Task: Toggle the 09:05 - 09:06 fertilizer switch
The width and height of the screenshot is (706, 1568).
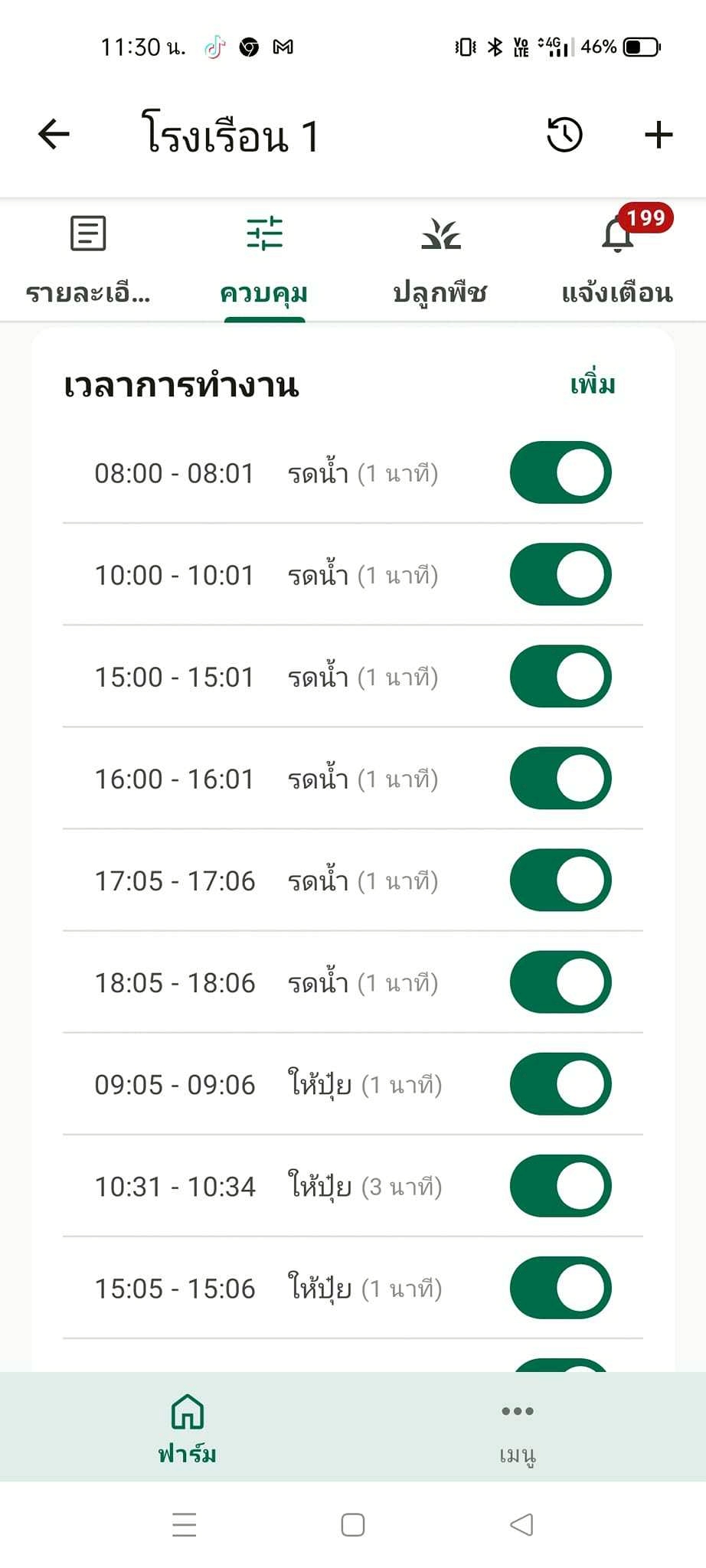Action: (561, 1083)
